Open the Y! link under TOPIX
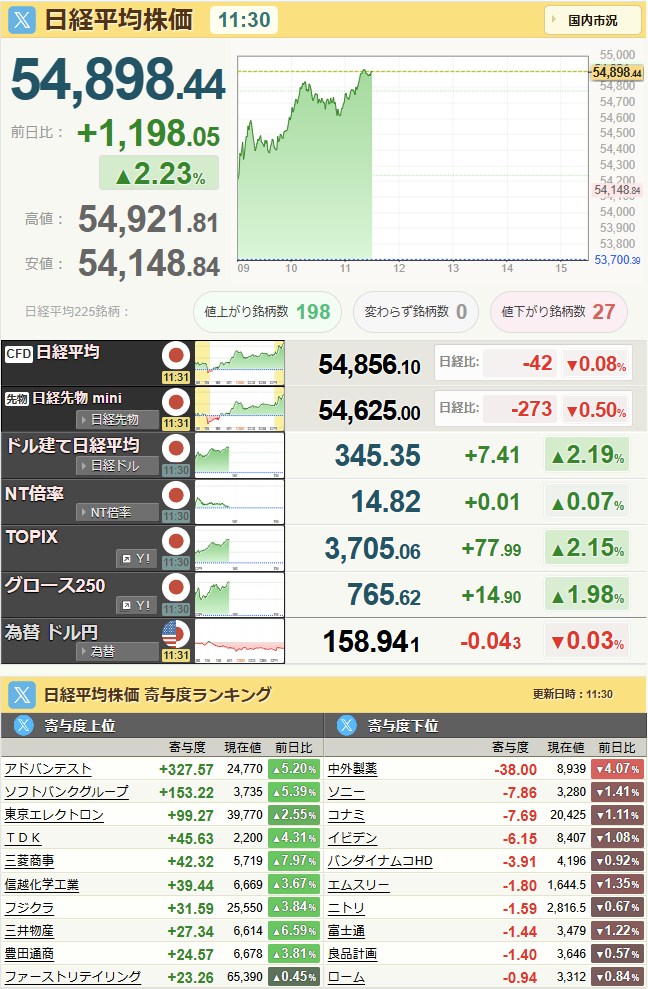648x989 pixels. point(137,558)
